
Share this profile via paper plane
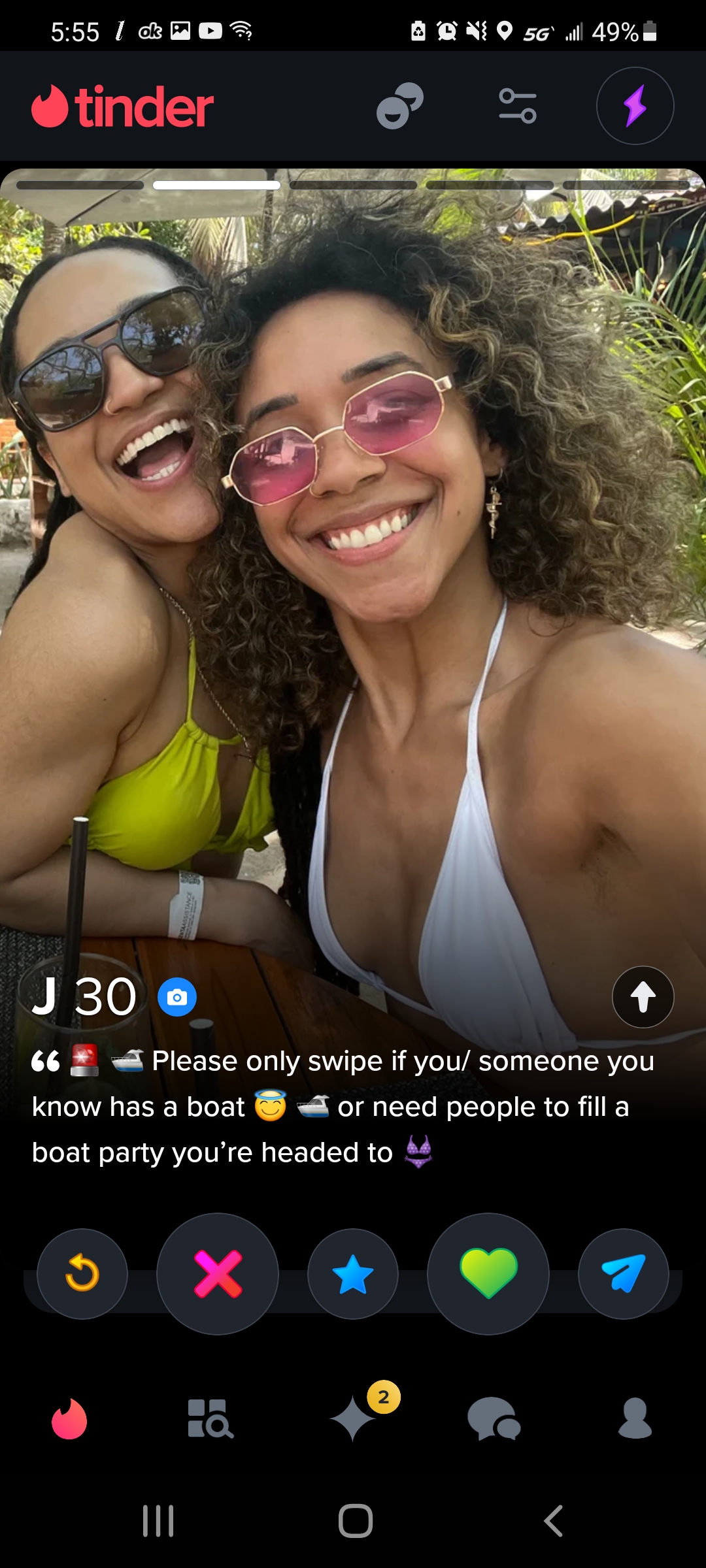624,1273
